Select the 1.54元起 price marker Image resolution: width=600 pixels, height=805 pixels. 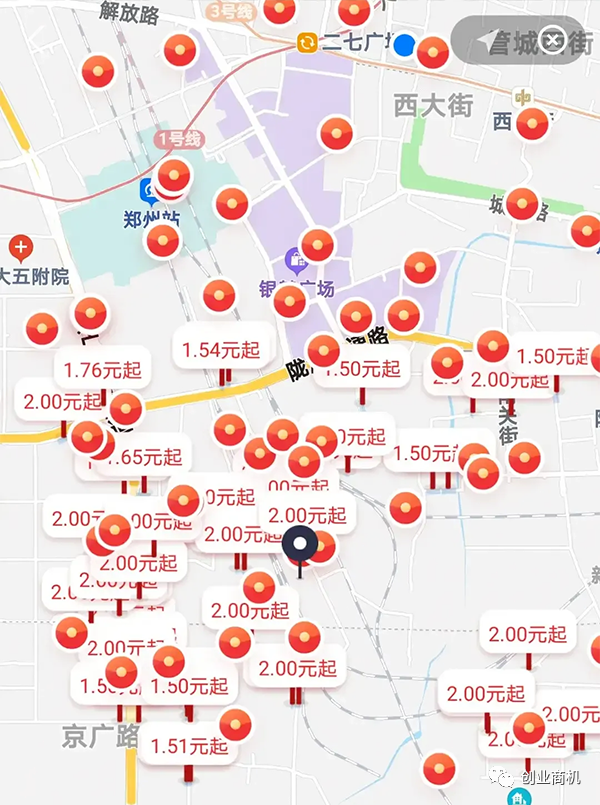pyautogui.click(x=222, y=350)
